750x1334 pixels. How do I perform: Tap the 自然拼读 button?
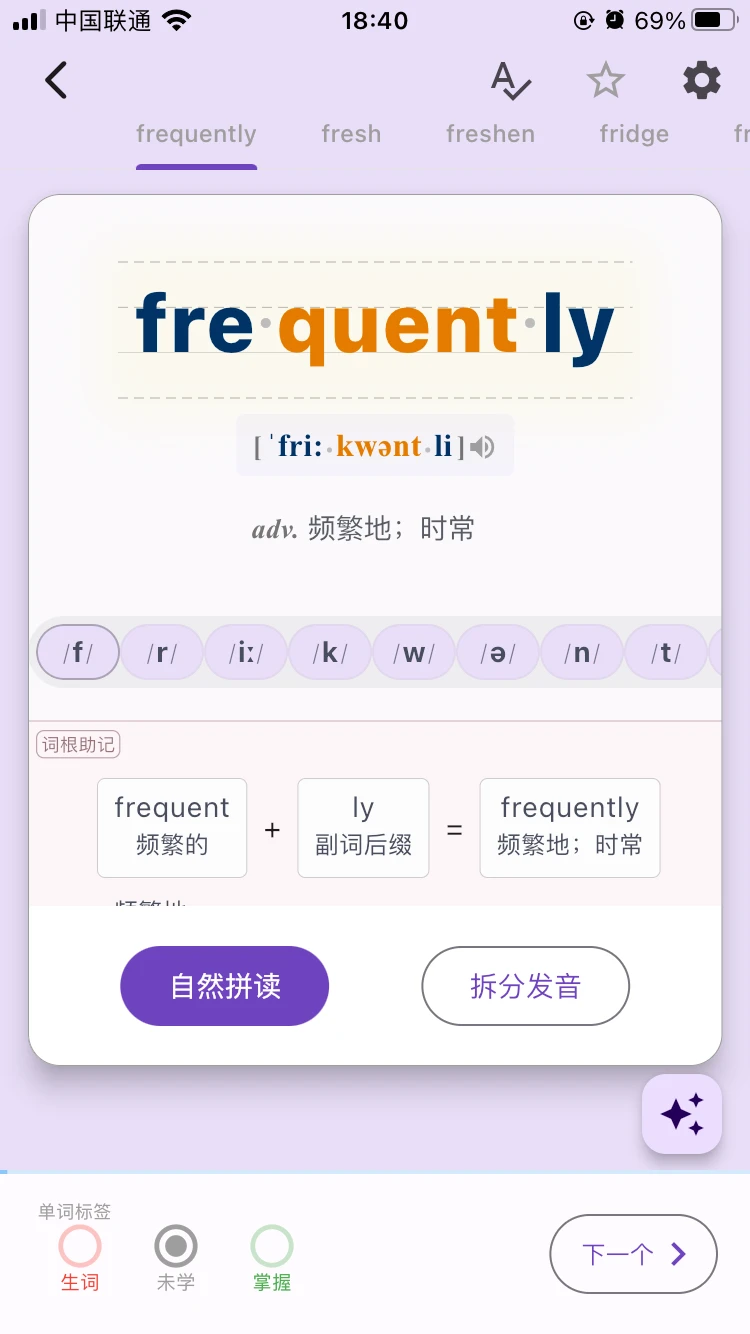point(225,986)
